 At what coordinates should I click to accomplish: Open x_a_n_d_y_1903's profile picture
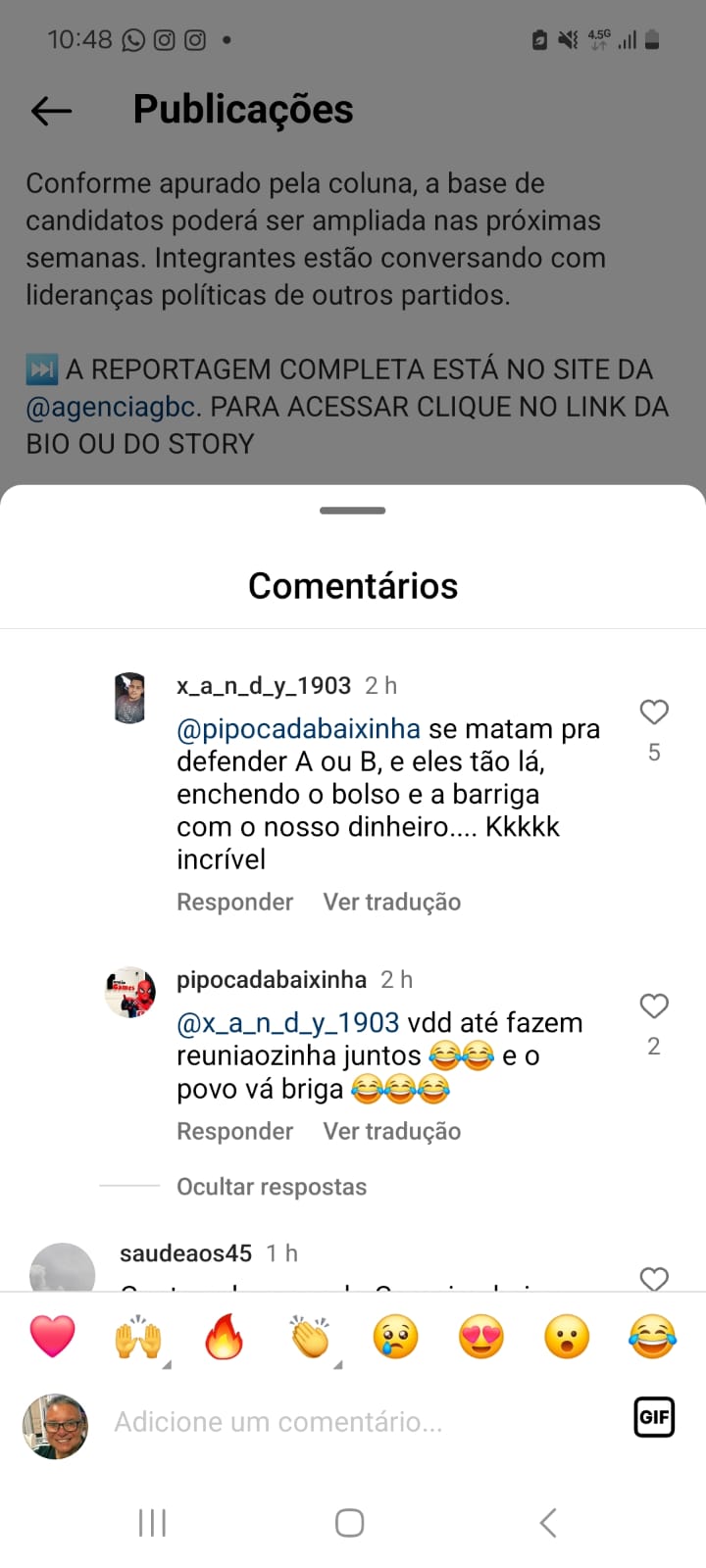coord(129,698)
